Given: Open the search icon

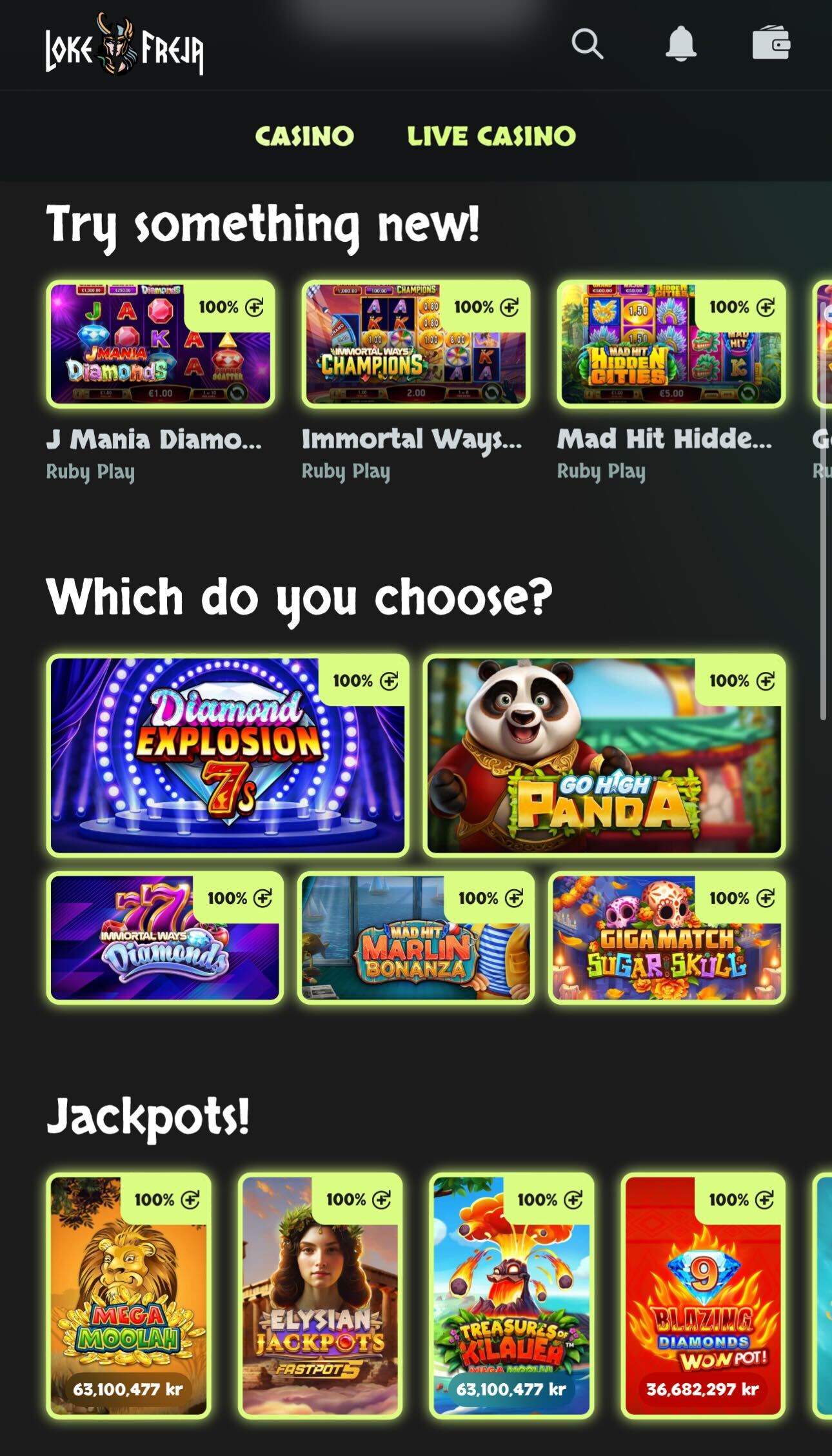Looking at the screenshot, I should click(587, 44).
